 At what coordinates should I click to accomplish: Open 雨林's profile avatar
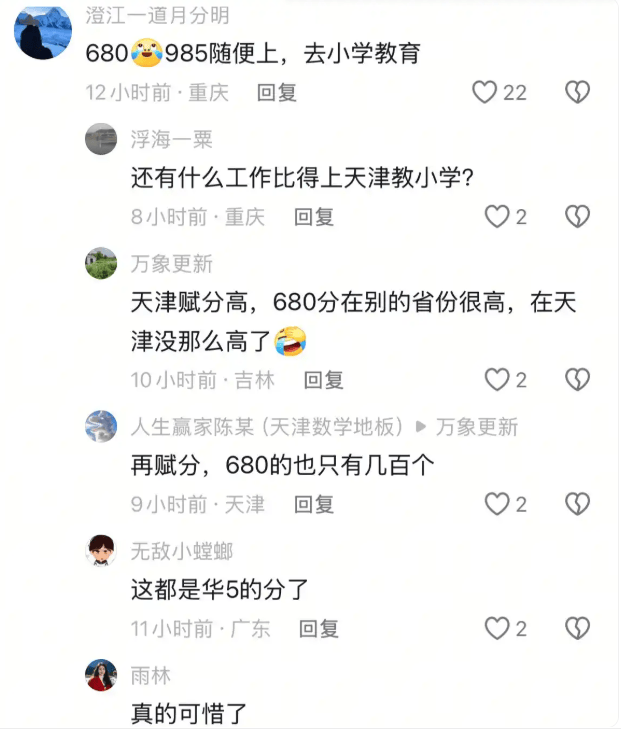point(101,676)
